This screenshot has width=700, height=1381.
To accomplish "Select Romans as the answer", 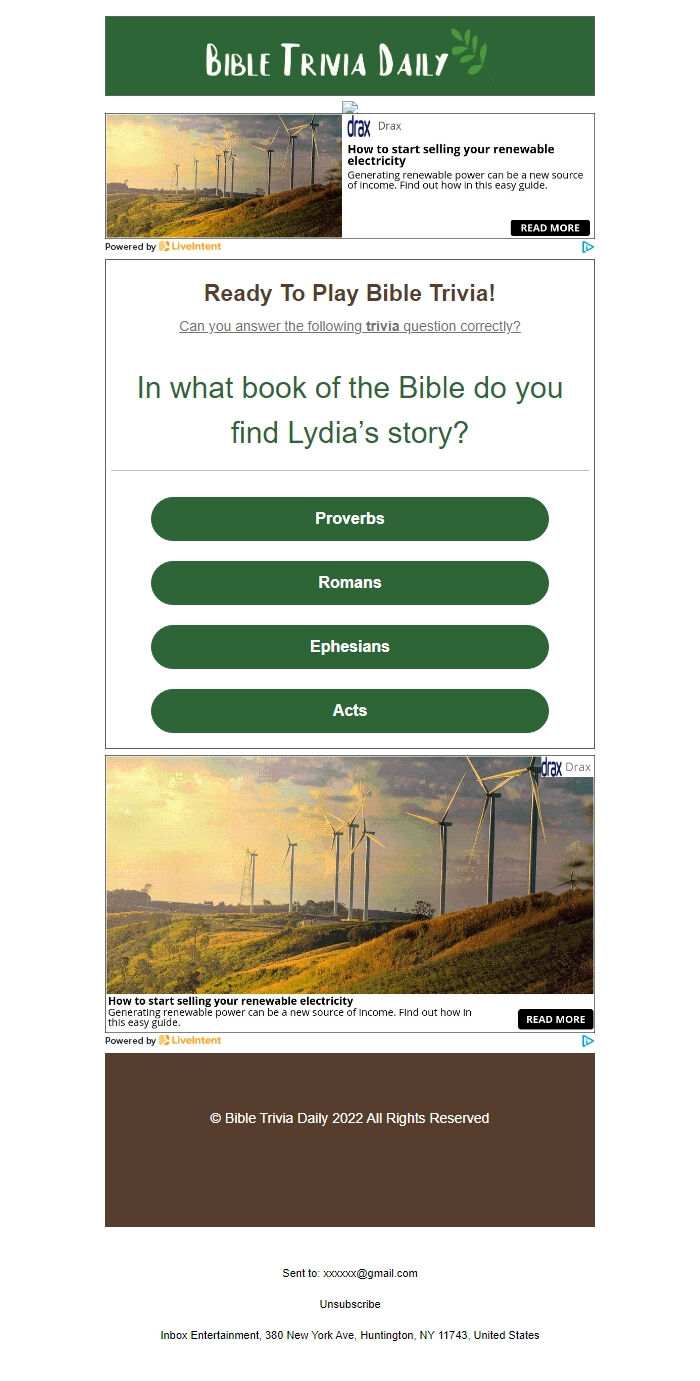I will tap(350, 583).
